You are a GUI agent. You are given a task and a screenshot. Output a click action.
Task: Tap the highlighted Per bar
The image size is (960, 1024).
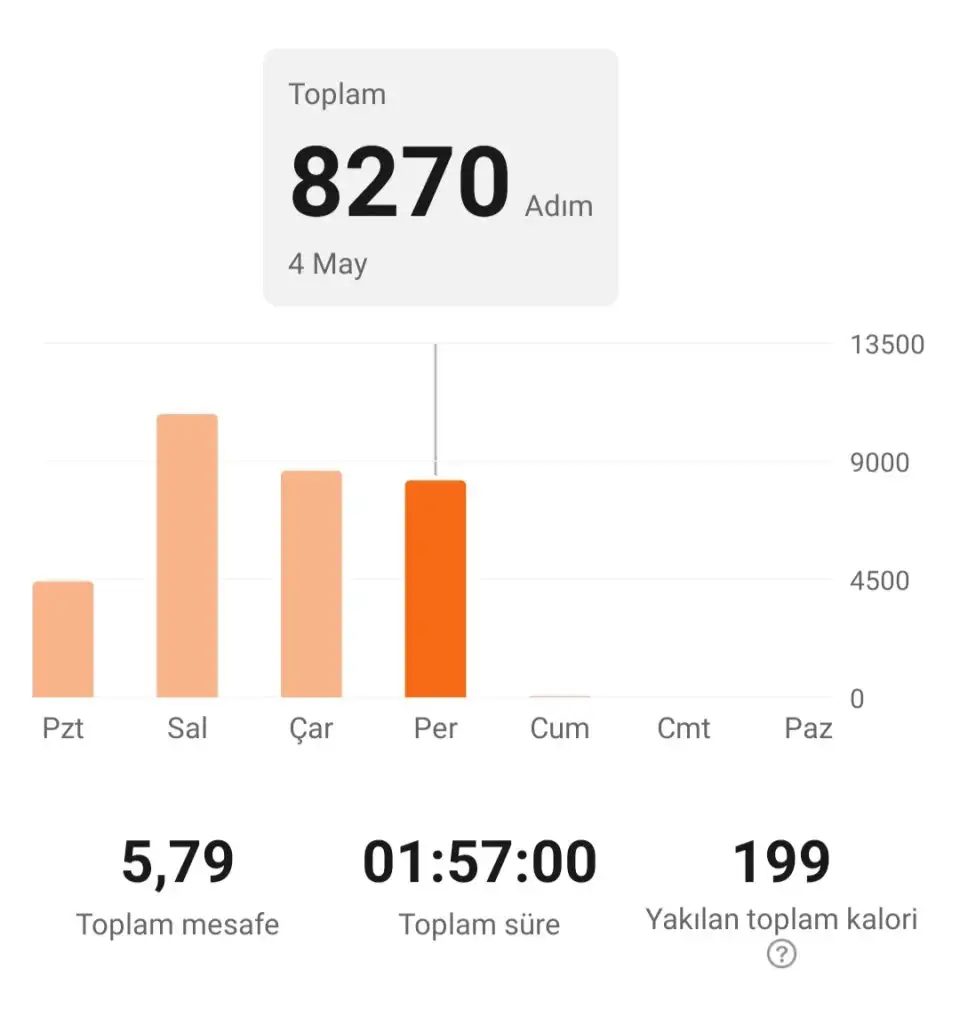435,589
